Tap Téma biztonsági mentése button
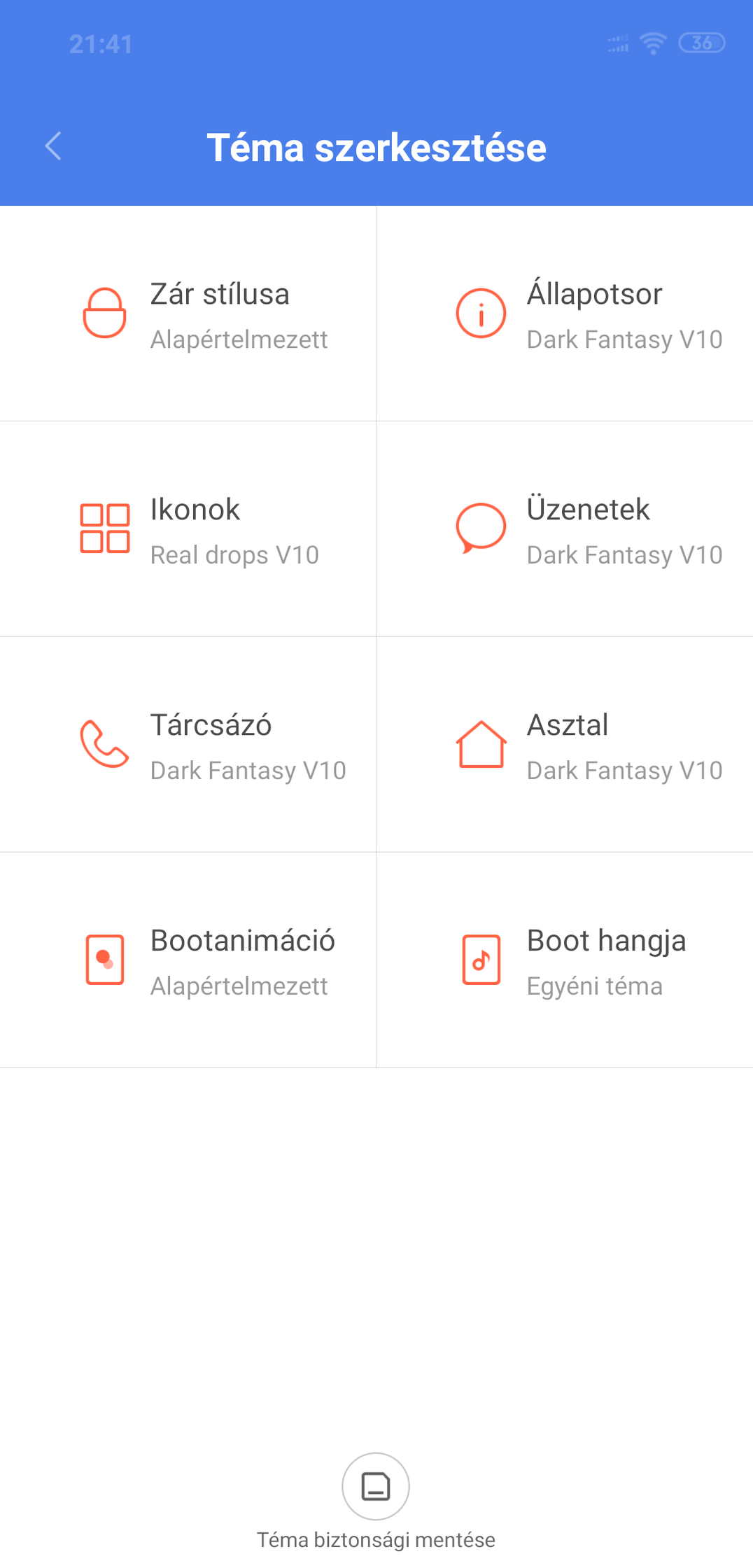This screenshot has height=1568, width=753. [376, 1487]
